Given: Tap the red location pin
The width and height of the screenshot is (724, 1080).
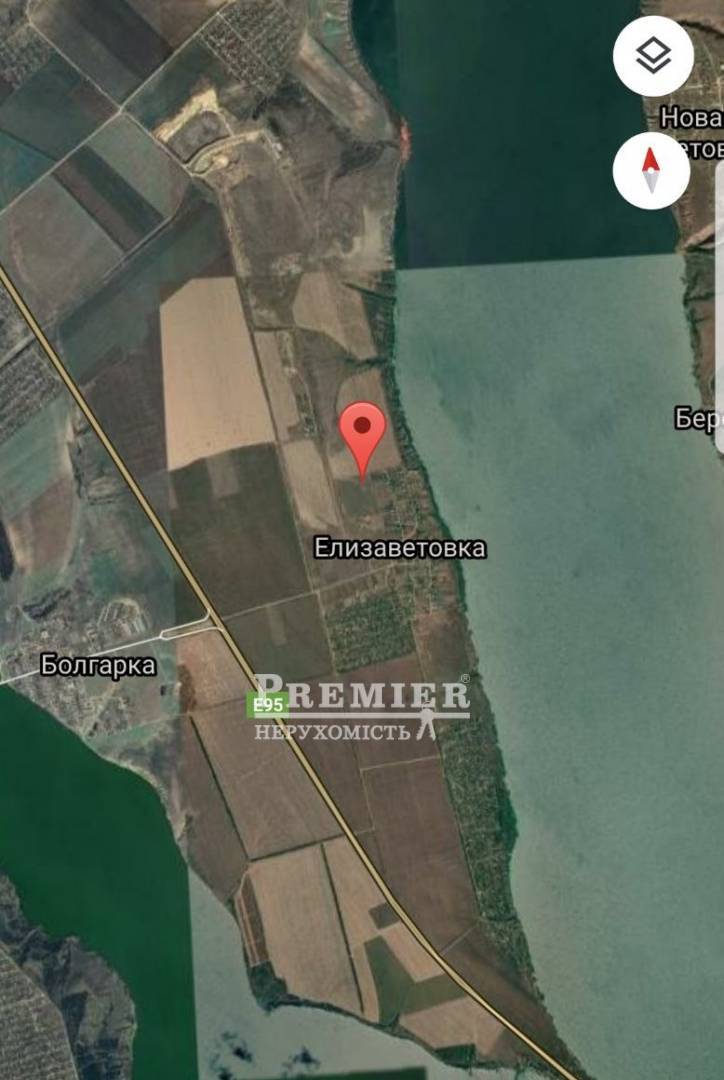Looking at the screenshot, I should coord(362,431).
